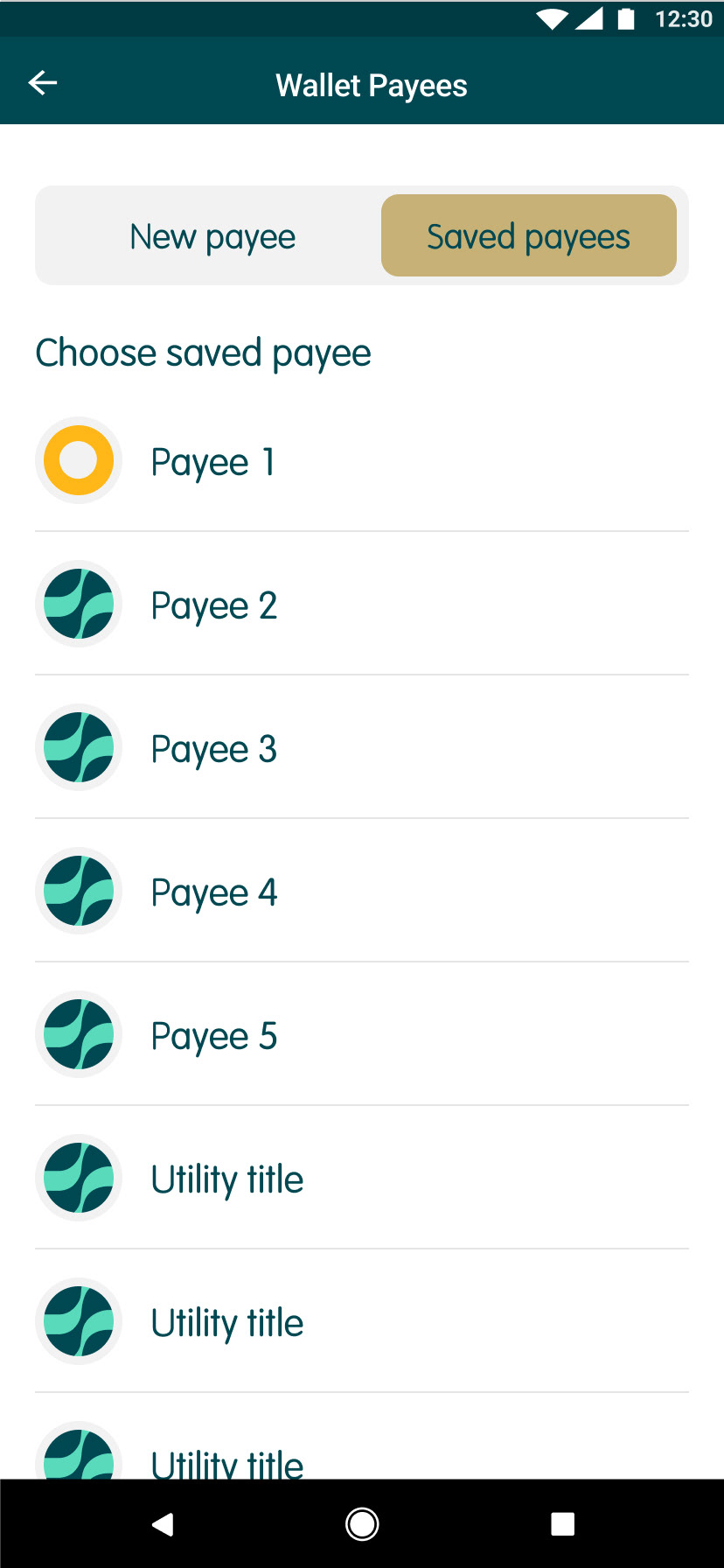Viewport: 724px width, 1568px height.
Task: Open recent apps from the navigation bar
Action: (562, 1523)
